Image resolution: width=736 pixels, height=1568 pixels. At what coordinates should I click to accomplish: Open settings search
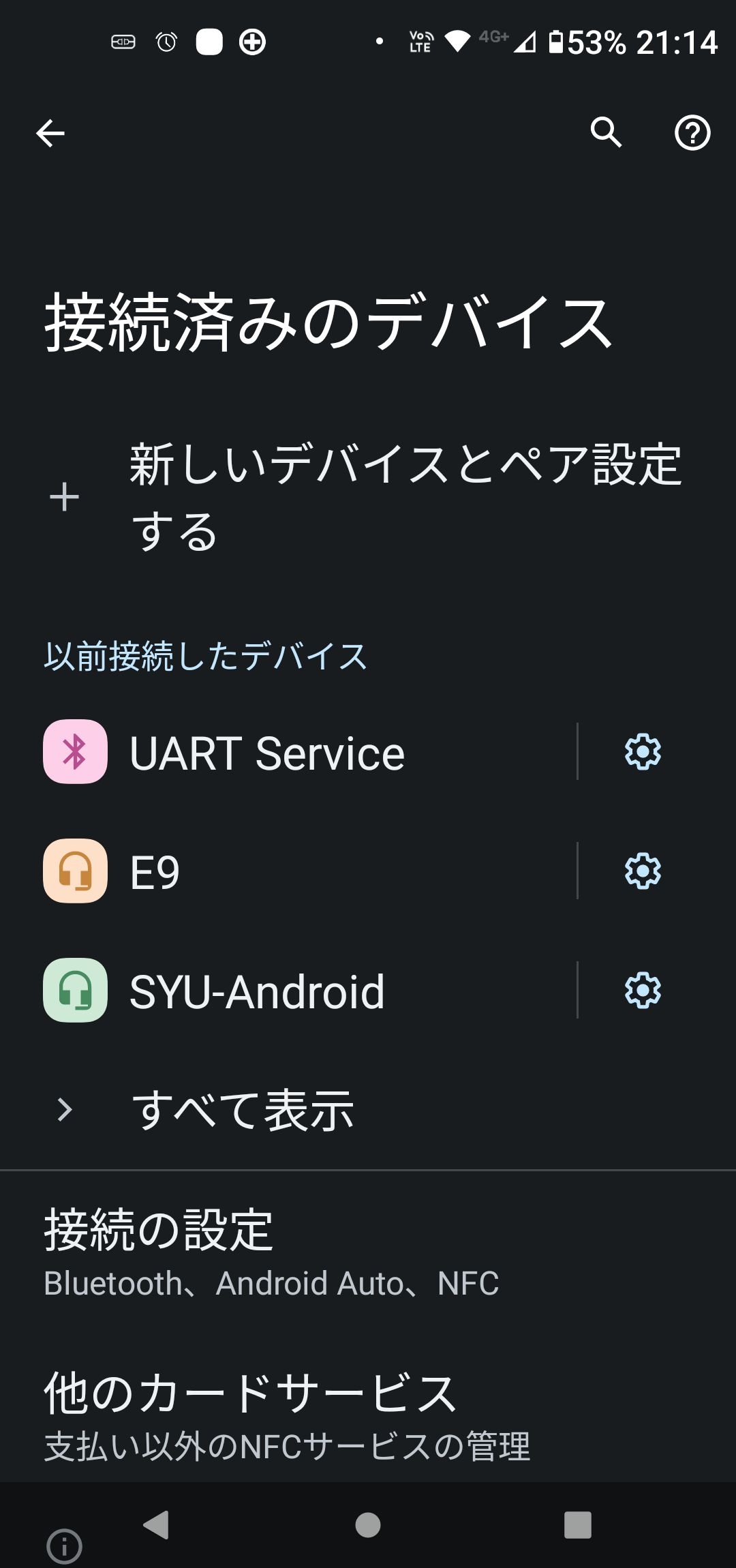[x=606, y=132]
